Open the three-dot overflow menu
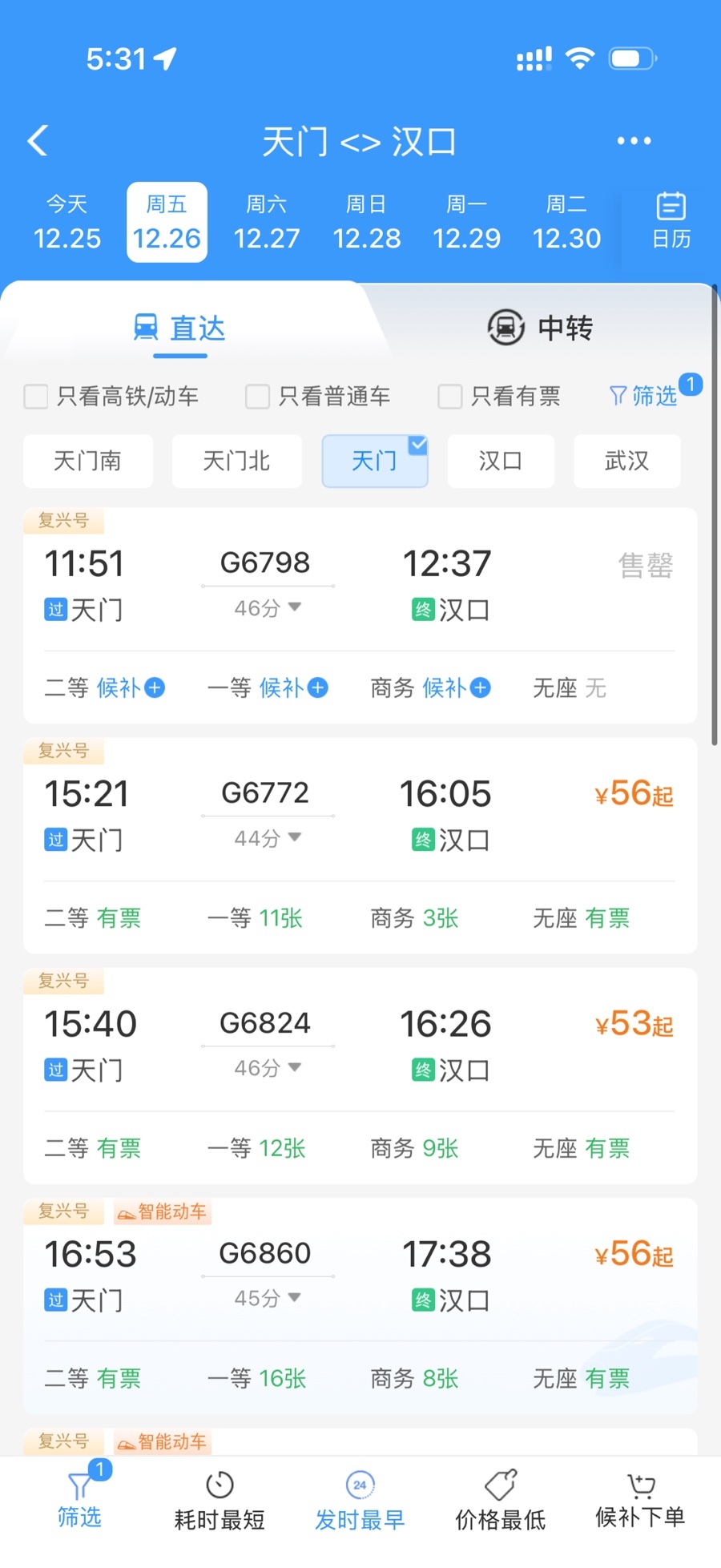Image resolution: width=721 pixels, height=1568 pixels. 634,141
